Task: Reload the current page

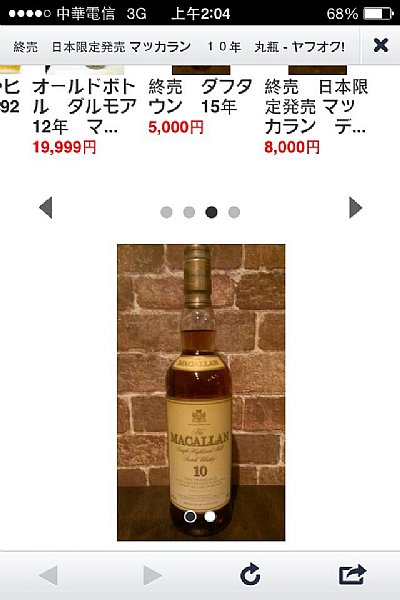Action: tap(250, 574)
